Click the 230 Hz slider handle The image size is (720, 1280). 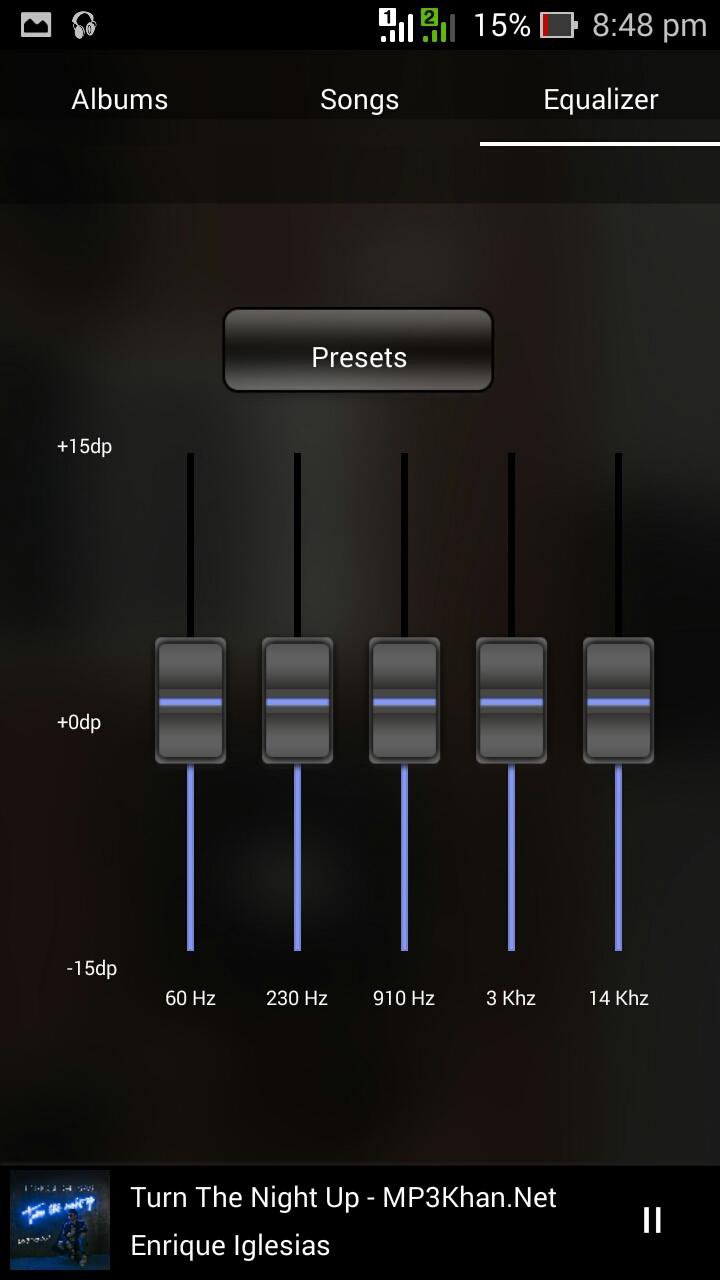pyautogui.click(x=297, y=700)
